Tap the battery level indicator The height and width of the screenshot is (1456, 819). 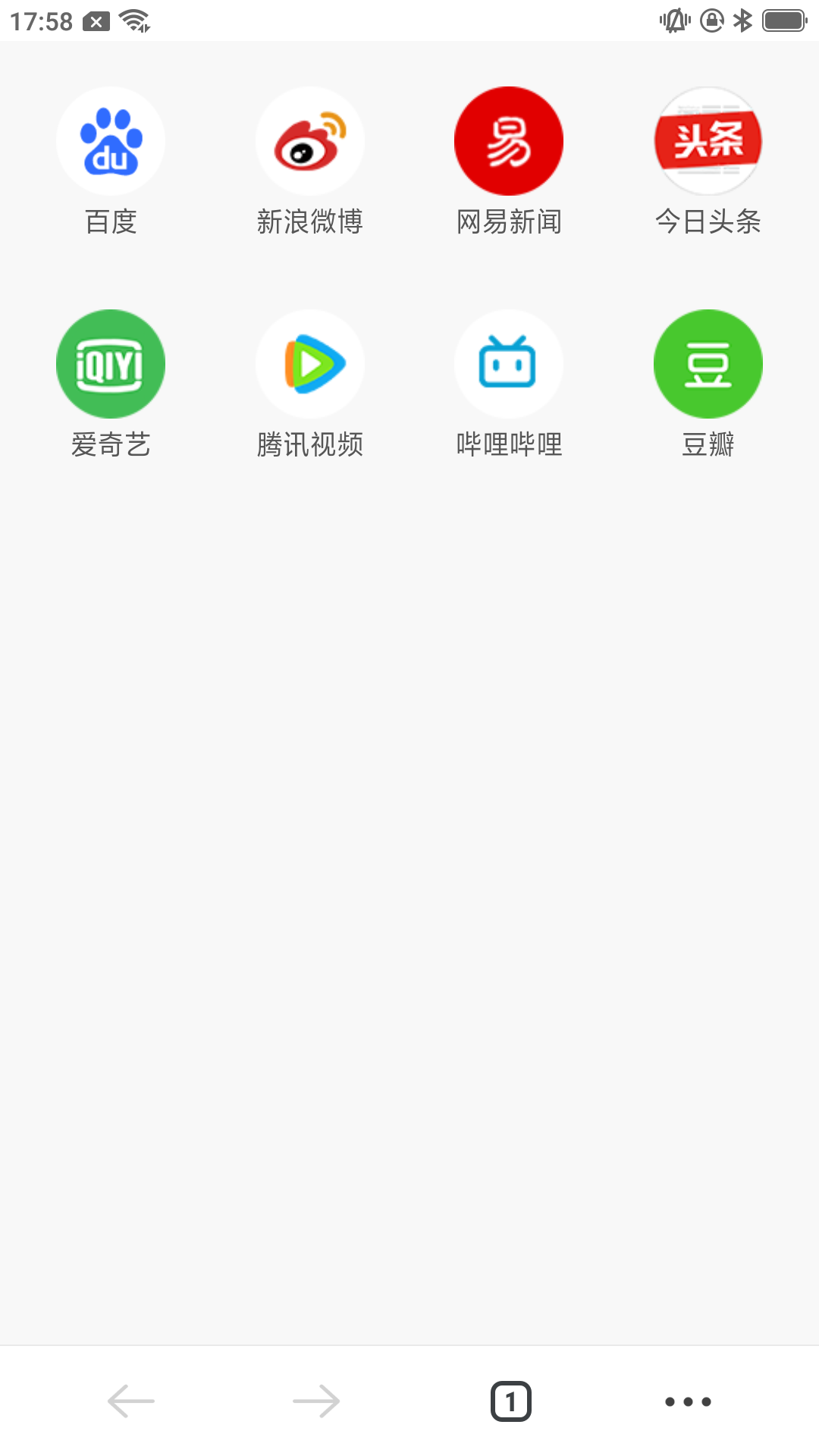pos(786,21)
